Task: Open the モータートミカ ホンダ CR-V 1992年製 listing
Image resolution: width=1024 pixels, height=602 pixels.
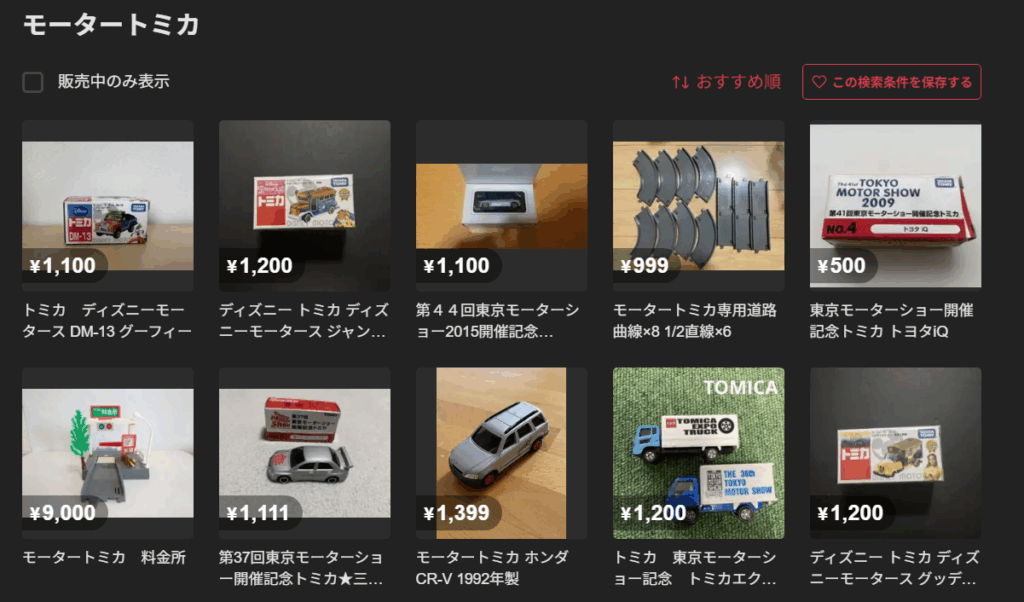Action: tap(501, 453)
